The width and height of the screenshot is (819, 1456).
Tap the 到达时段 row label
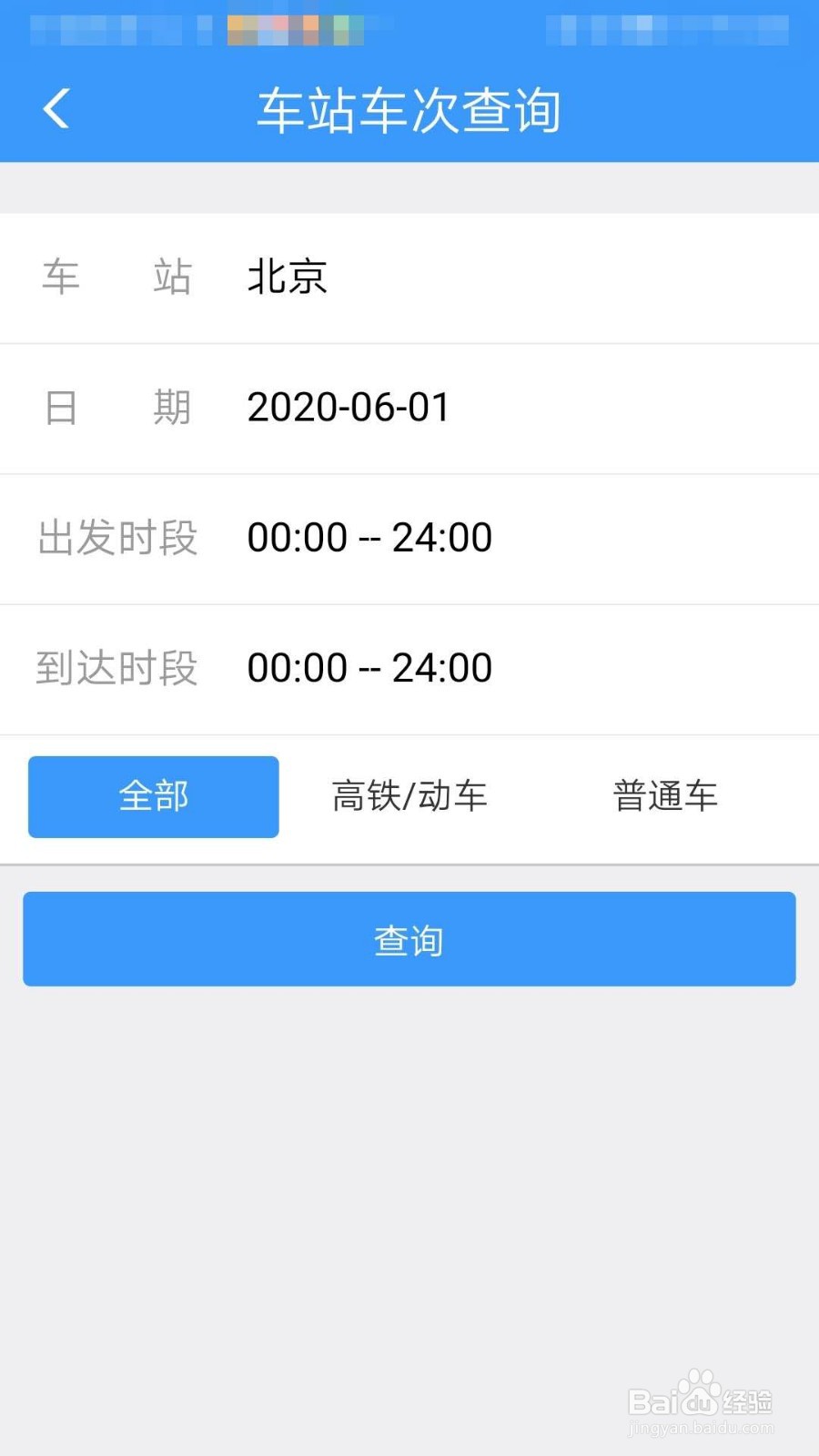[116, 669]
